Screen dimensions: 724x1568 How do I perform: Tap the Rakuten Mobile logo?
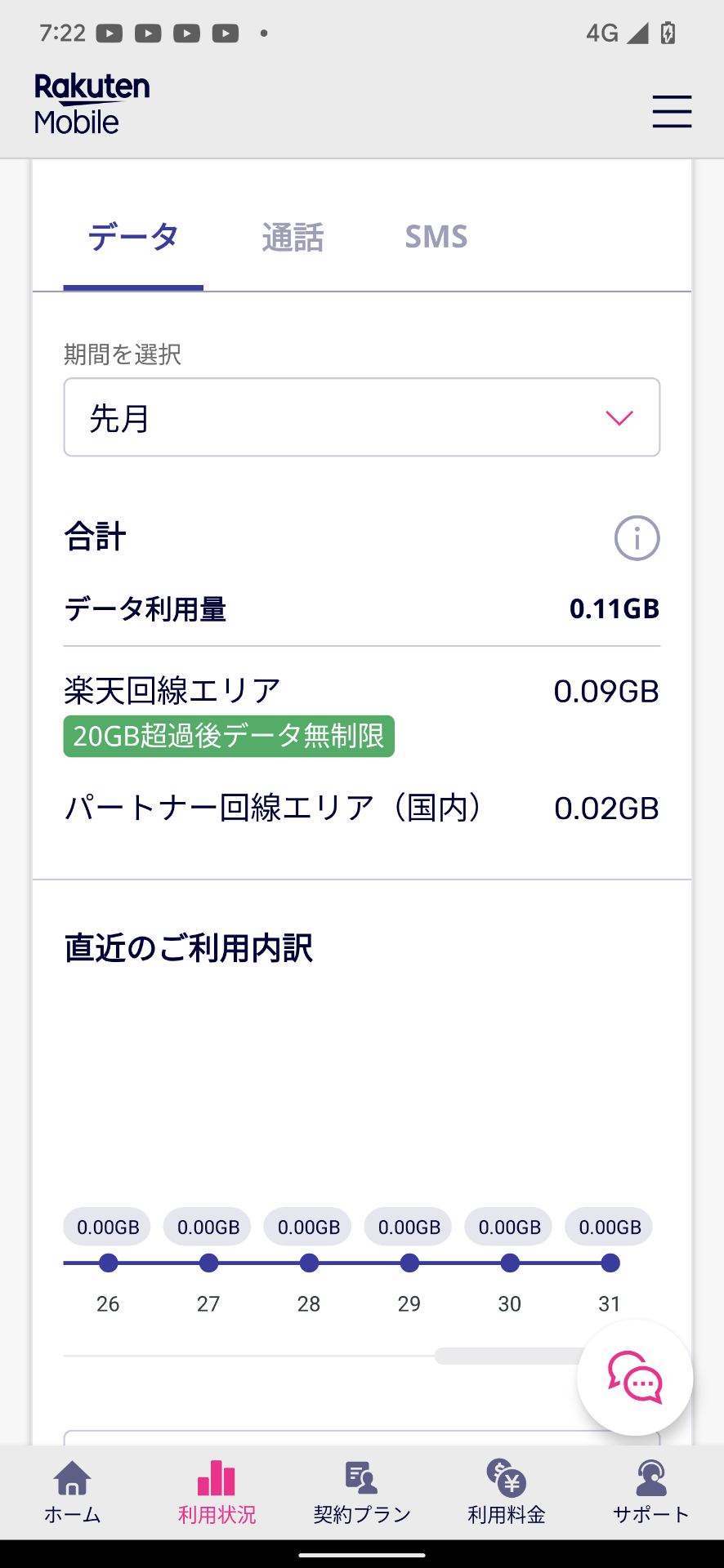pos(91,104)
